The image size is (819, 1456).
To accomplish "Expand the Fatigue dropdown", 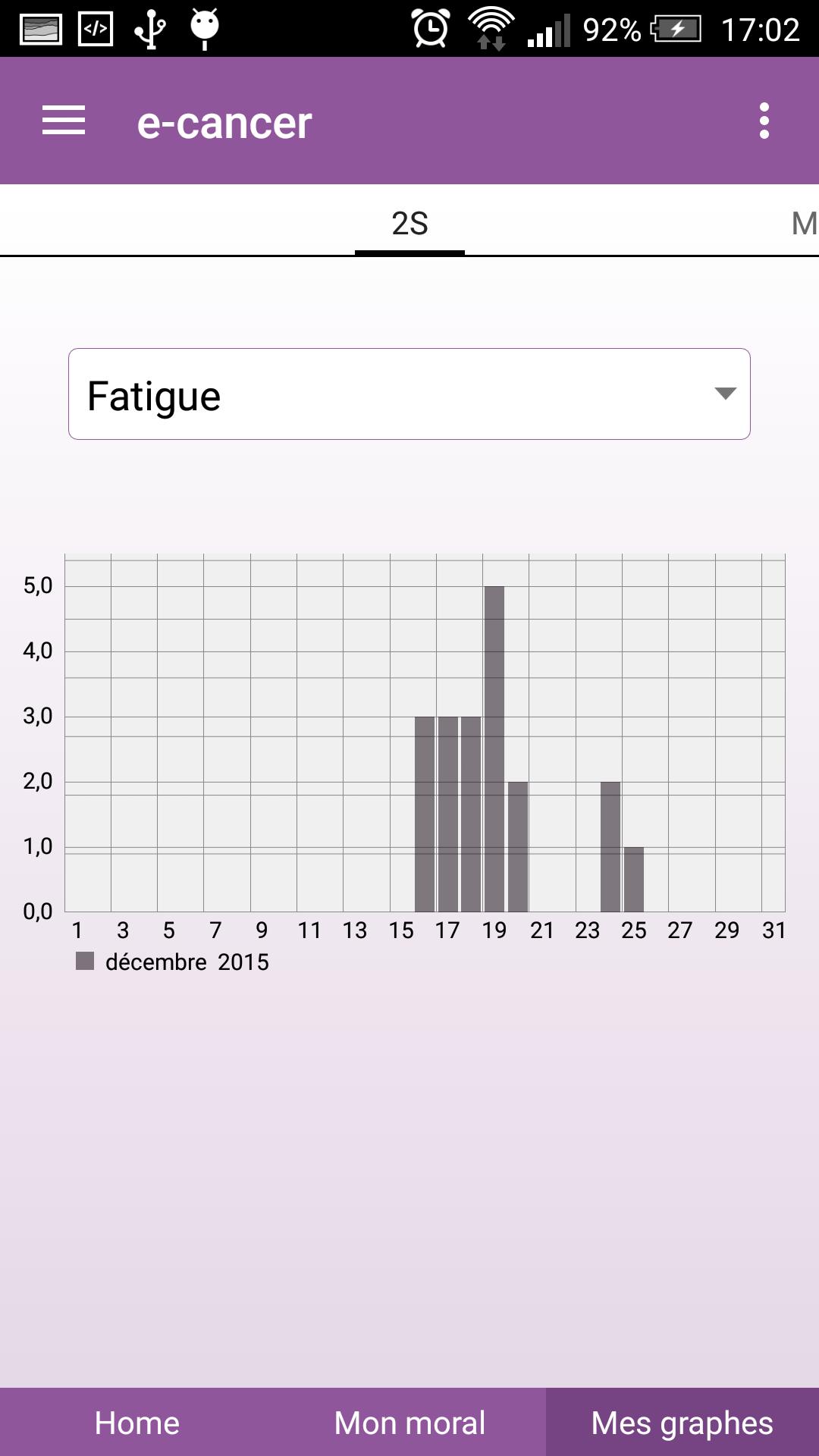I will tap(409, 394).
